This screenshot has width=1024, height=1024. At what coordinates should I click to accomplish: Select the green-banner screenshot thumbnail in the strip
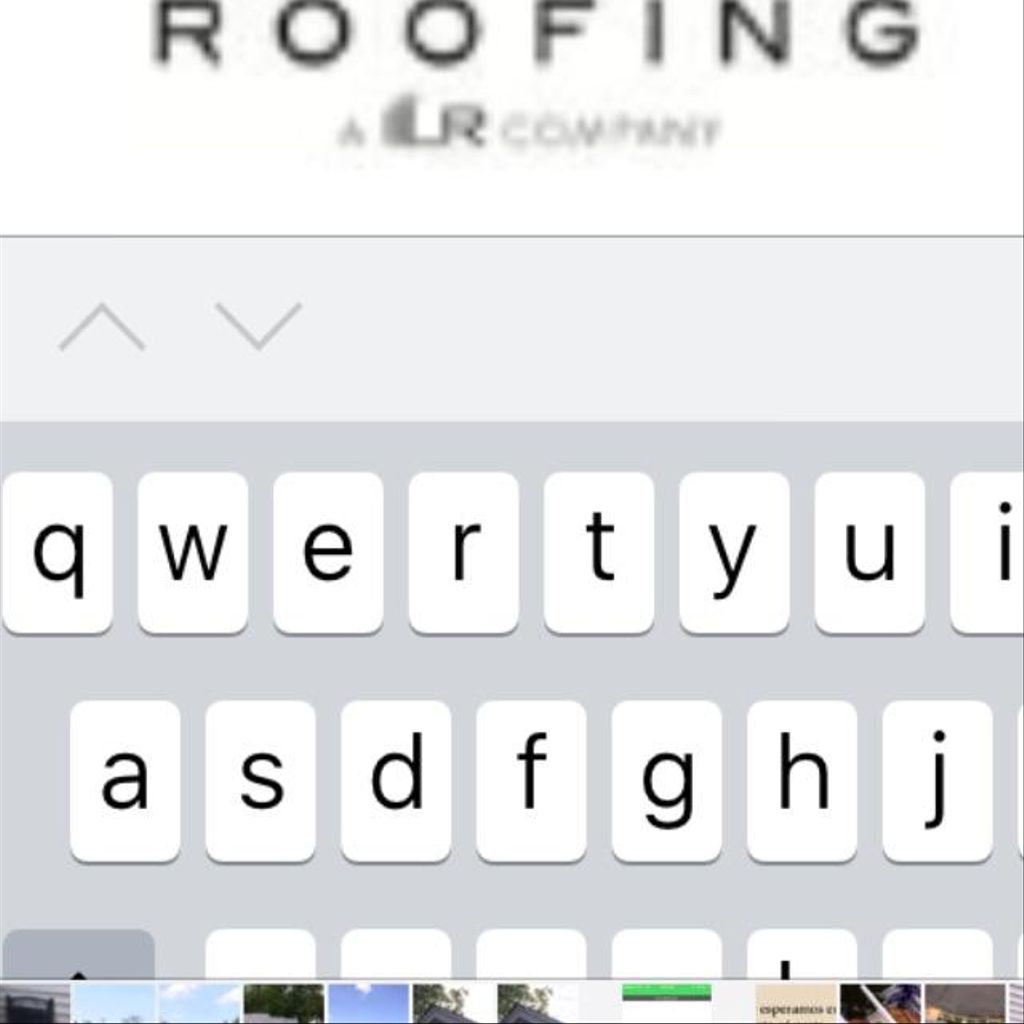pyautogui.click(x=667, y=1004)
